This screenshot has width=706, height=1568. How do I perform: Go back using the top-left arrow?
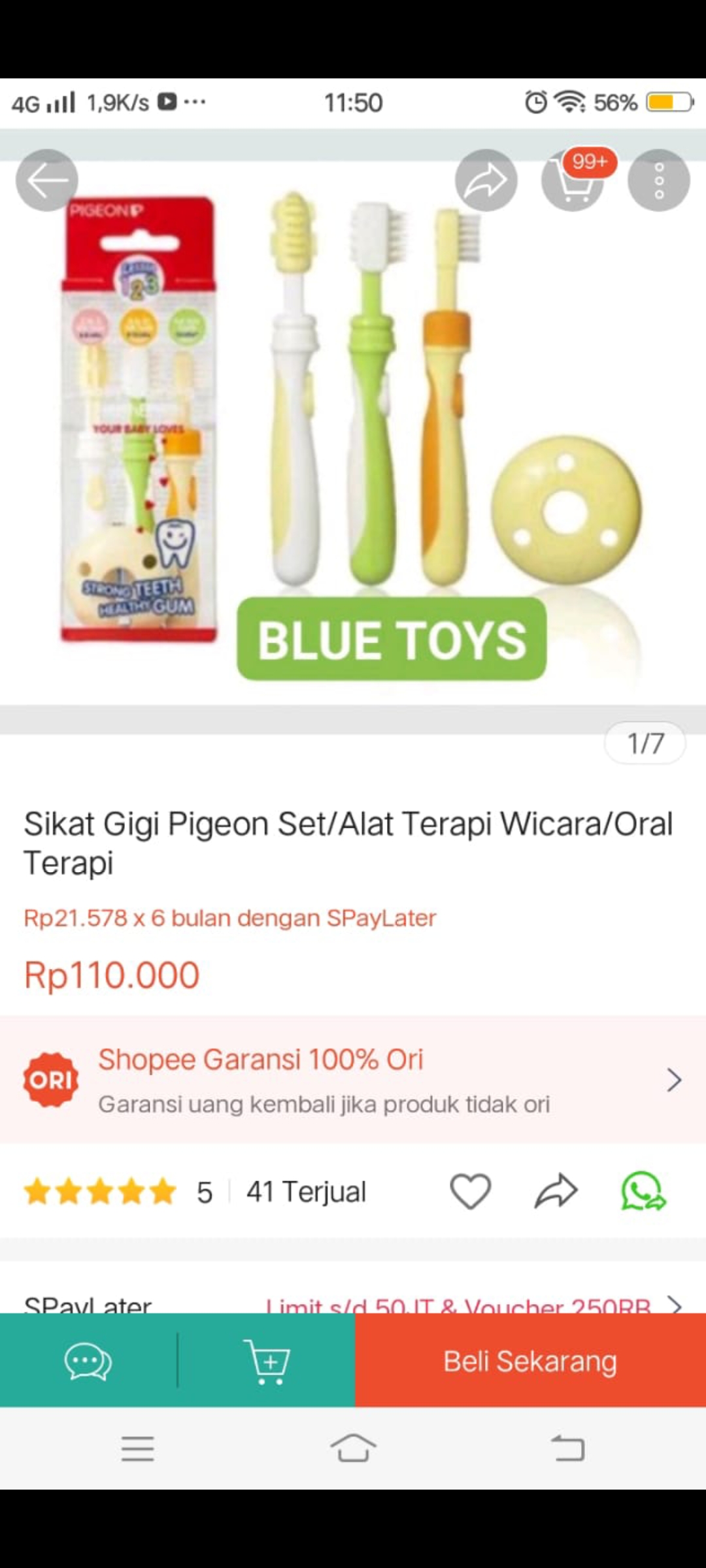(46, 180)
